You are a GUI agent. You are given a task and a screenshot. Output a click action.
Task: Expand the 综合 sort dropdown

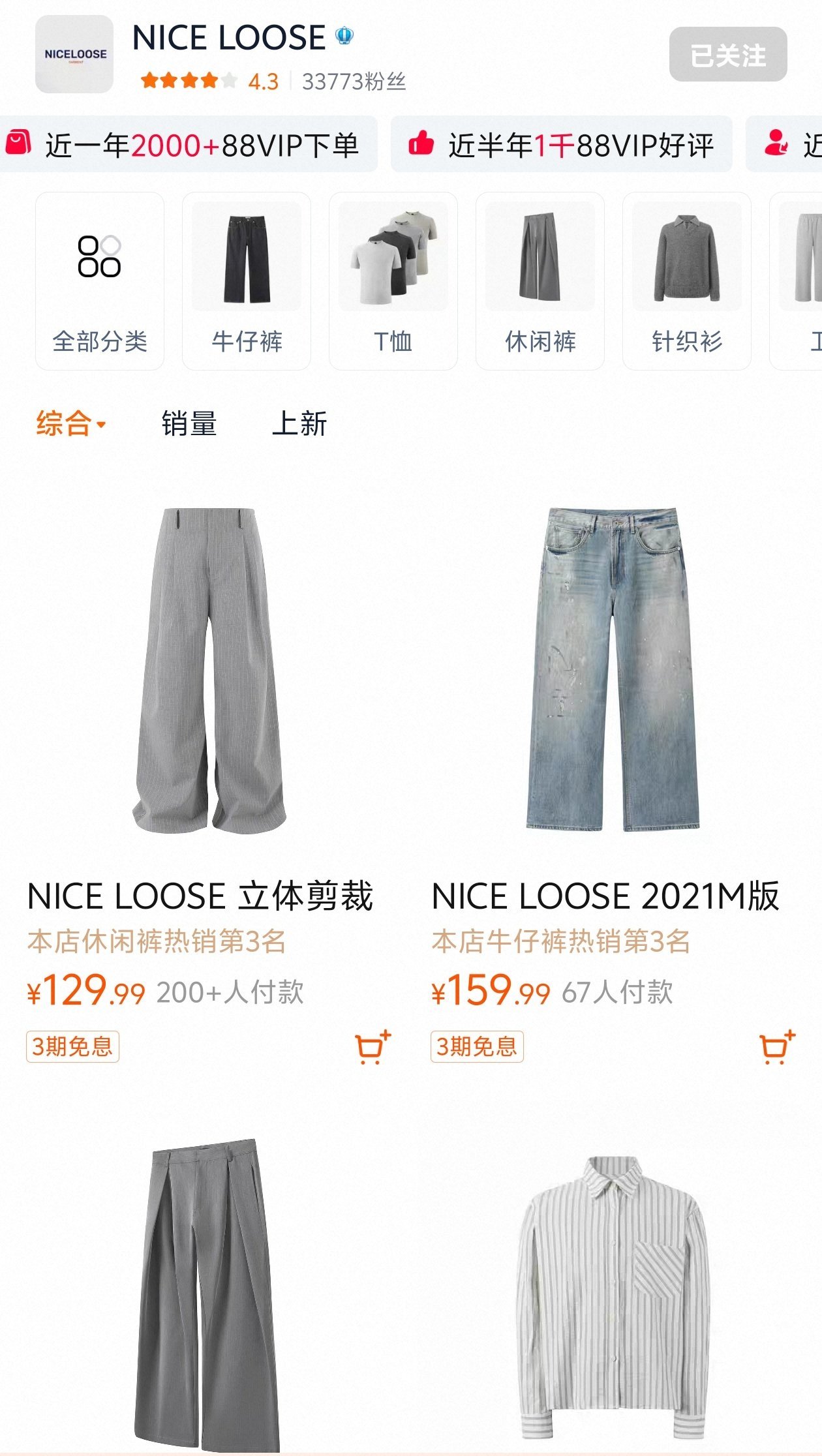coord(70,424)
